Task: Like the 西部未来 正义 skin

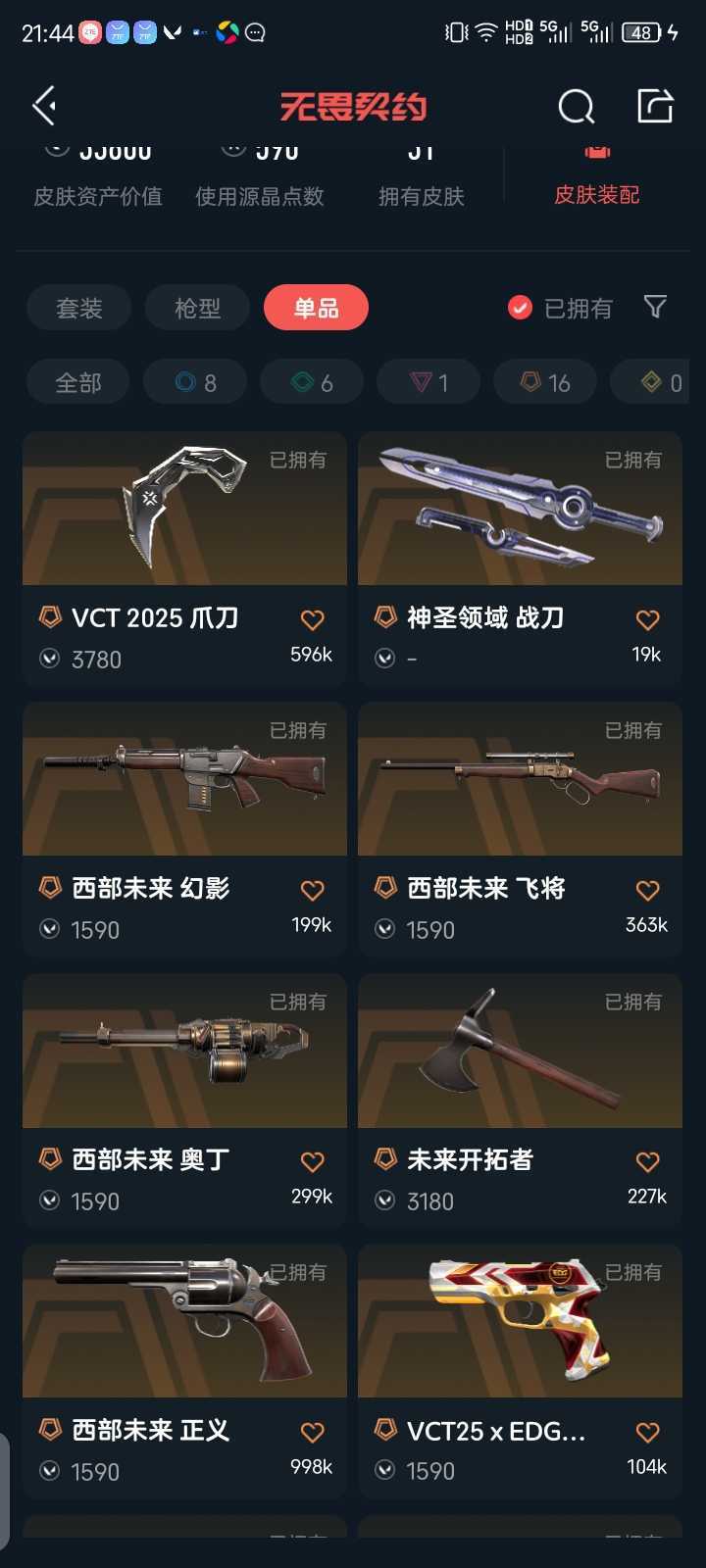Action: 312,1433
